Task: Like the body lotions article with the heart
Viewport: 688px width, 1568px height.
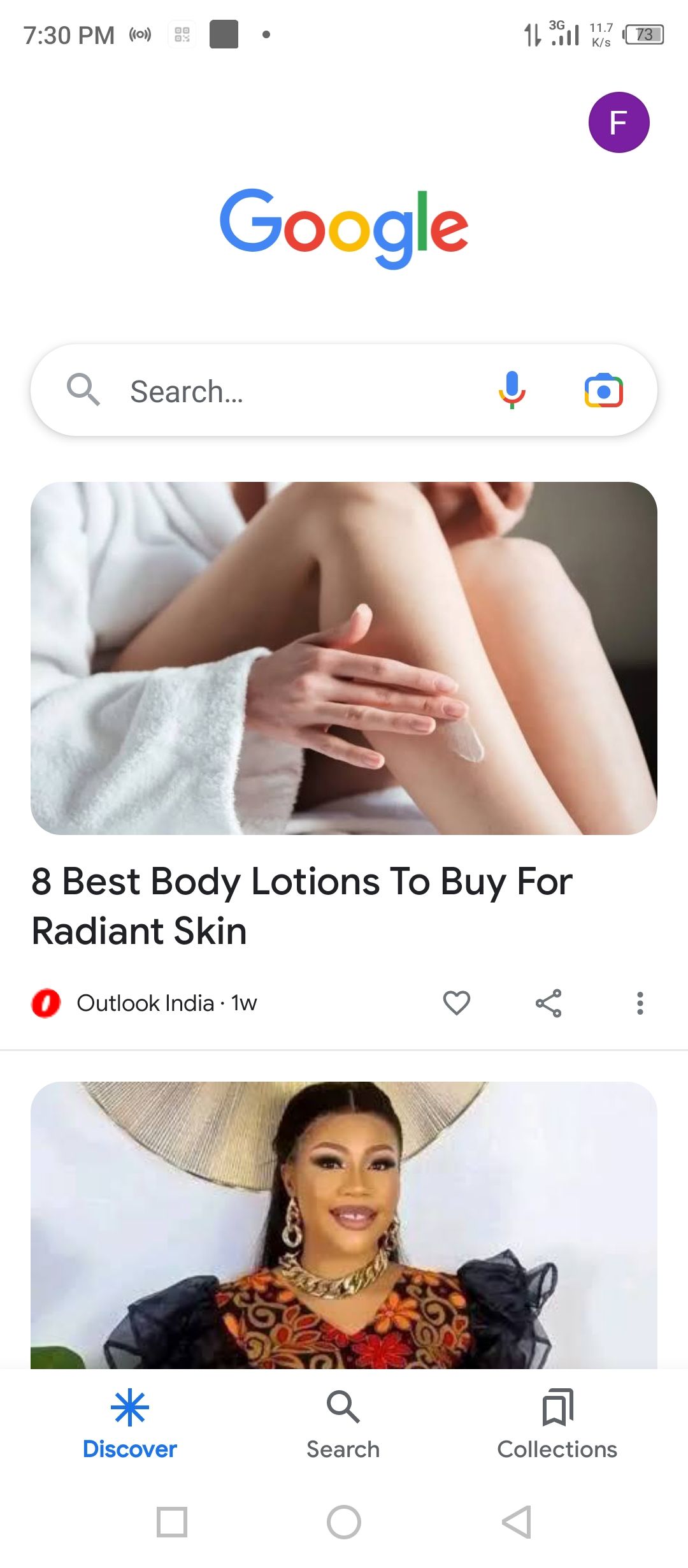Action: pos(457,1003)
